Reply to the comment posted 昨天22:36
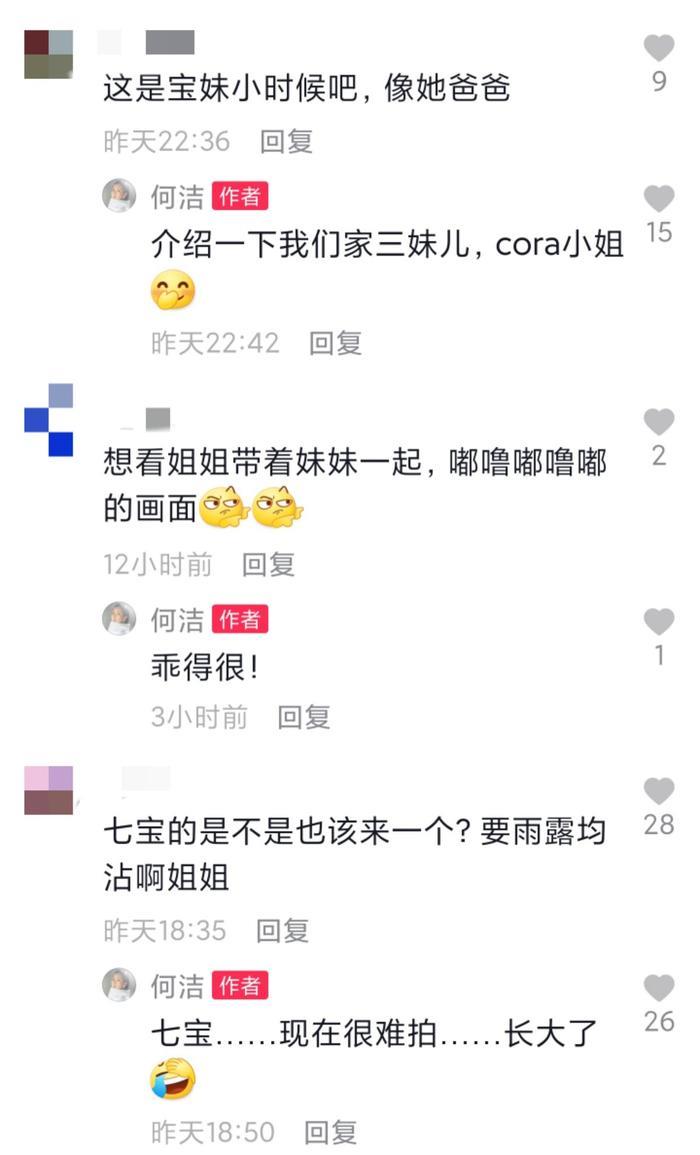 tap(287, 141)
